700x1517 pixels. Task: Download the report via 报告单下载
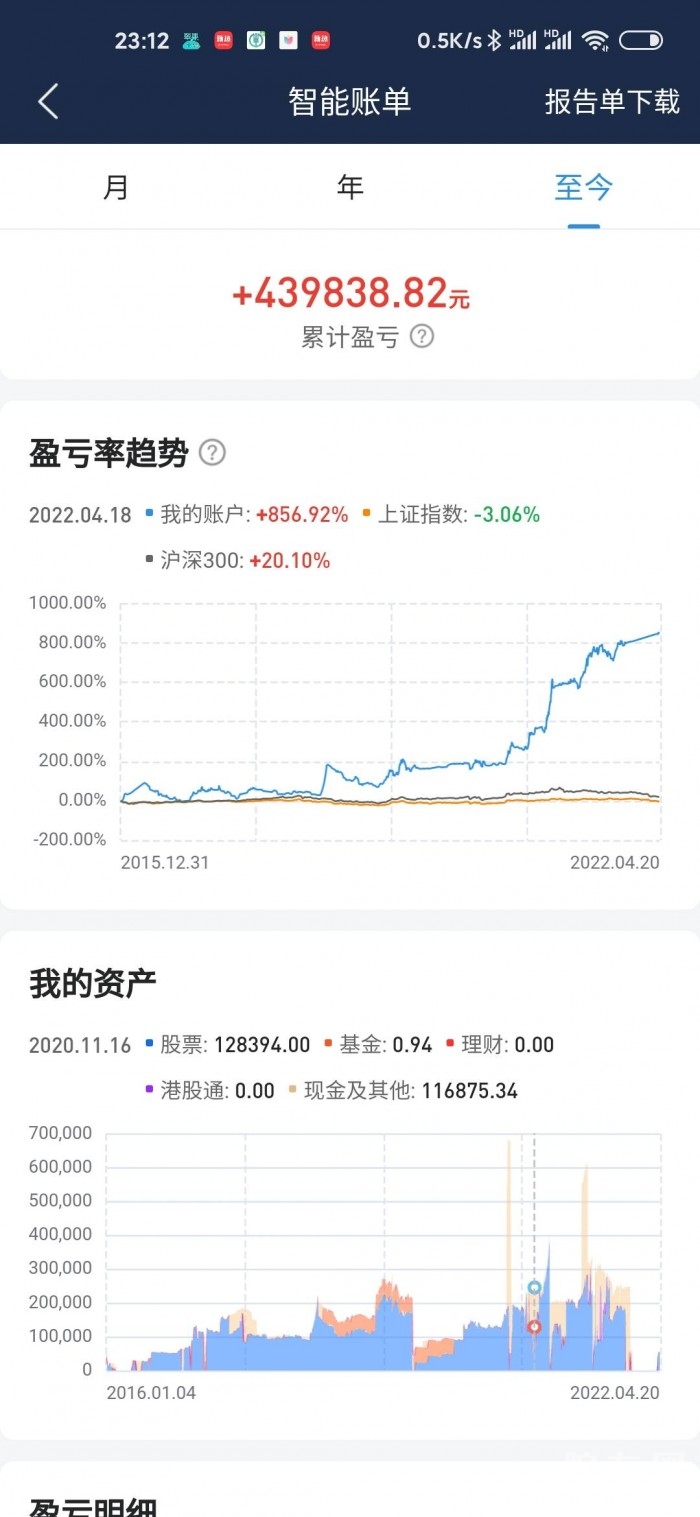tap(611, 102)
